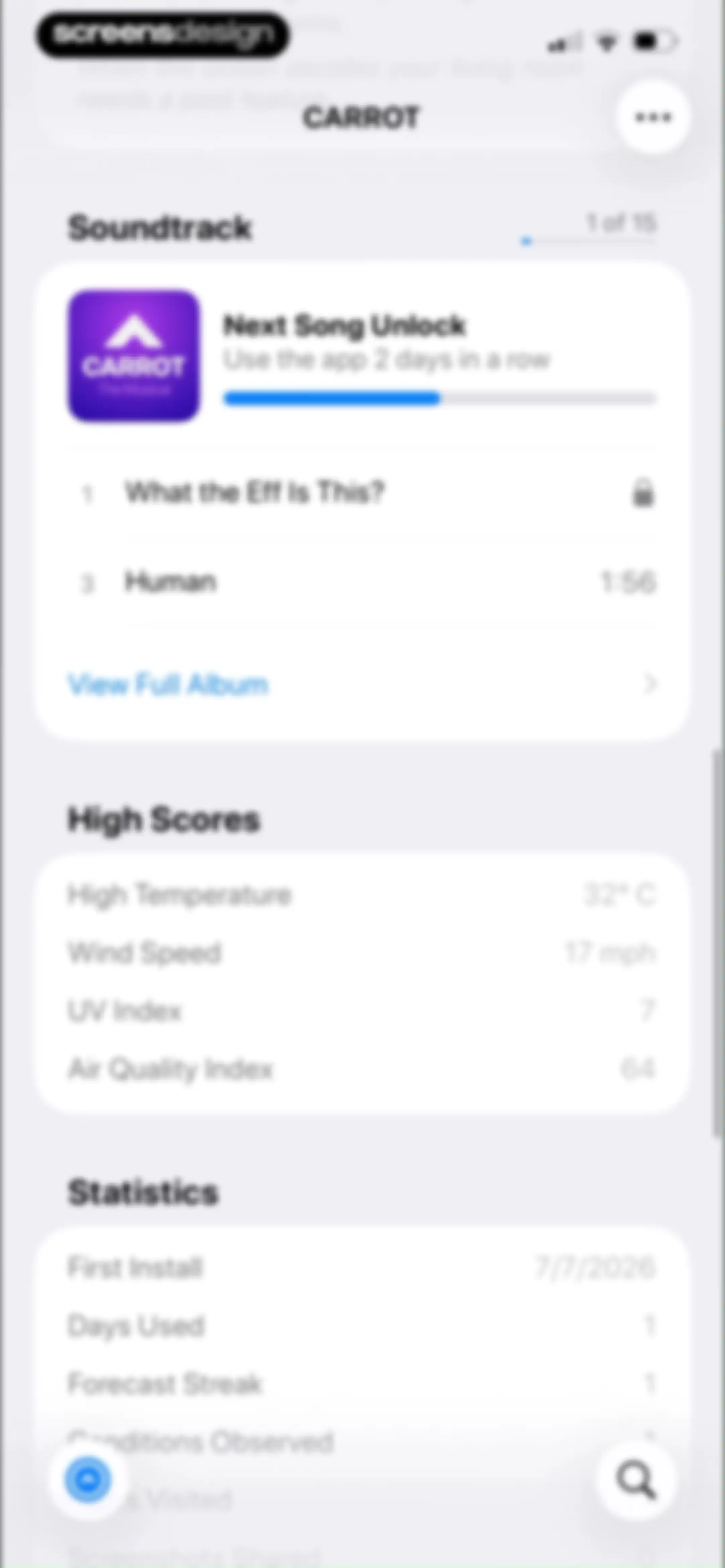Screen dimensions: 725x1568
Task: Open the CARROT album artwork
Action: [134, 356]
